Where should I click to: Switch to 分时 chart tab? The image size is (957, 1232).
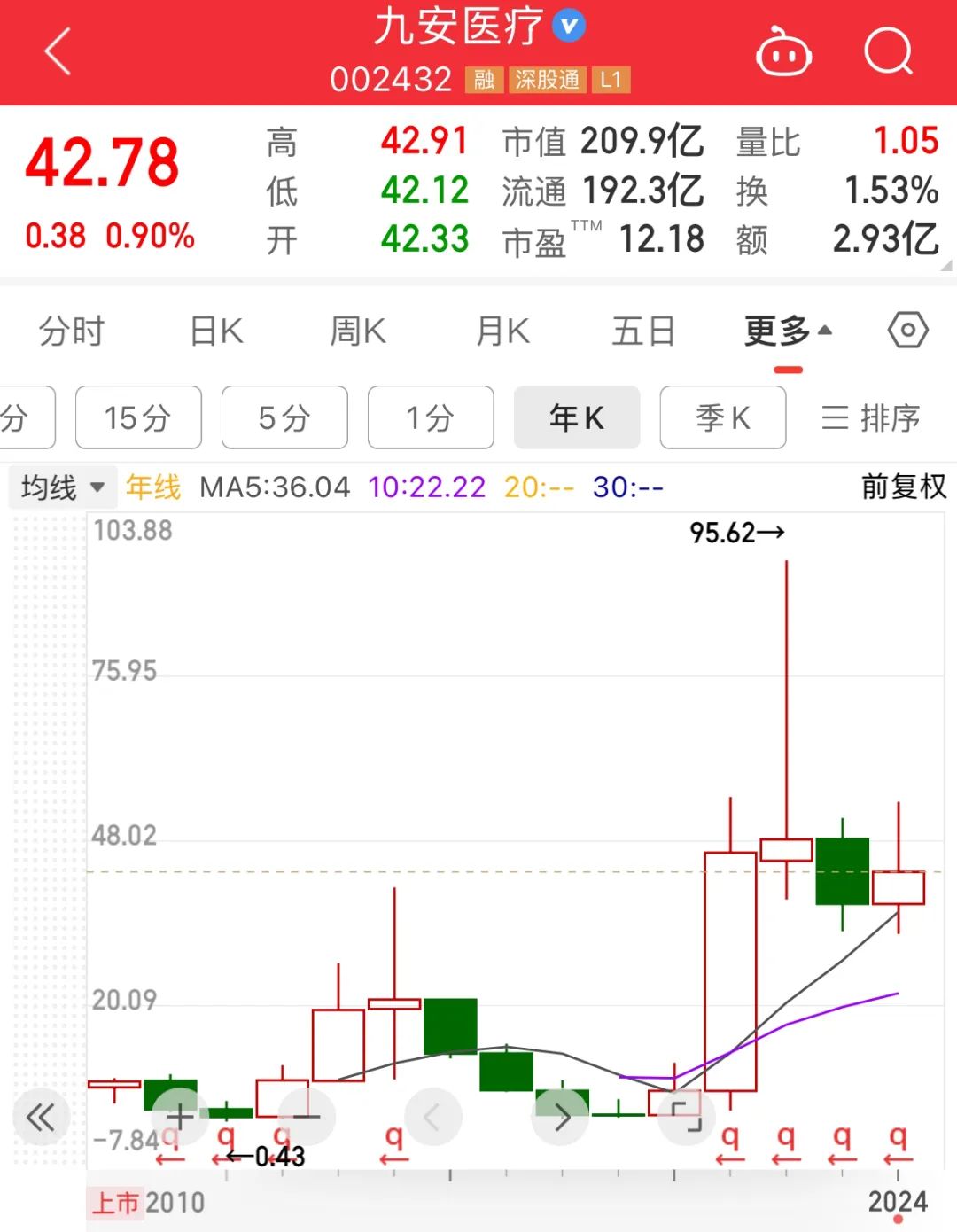coord(71,331)
